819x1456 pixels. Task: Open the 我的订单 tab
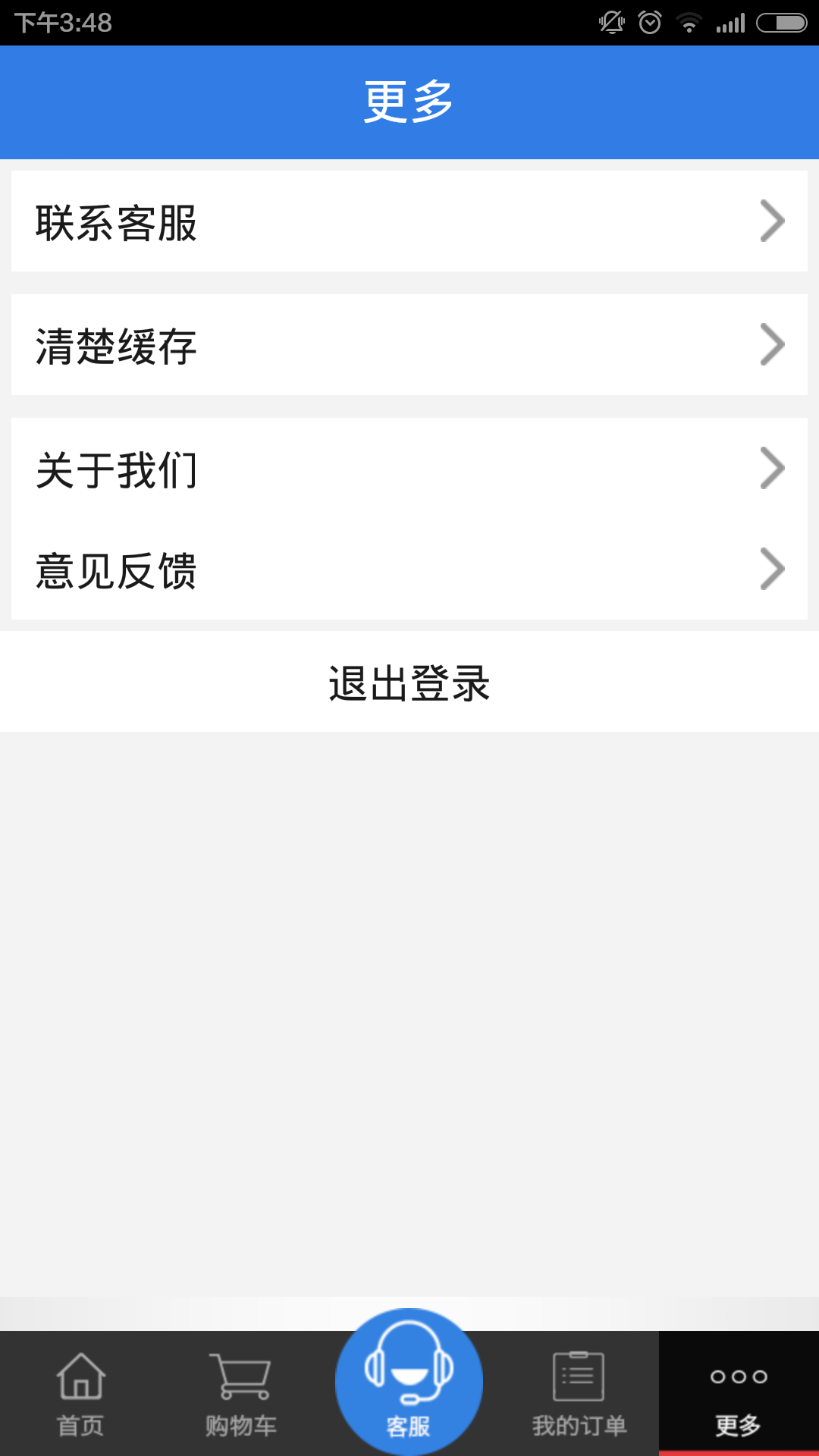coord(579,1394)
